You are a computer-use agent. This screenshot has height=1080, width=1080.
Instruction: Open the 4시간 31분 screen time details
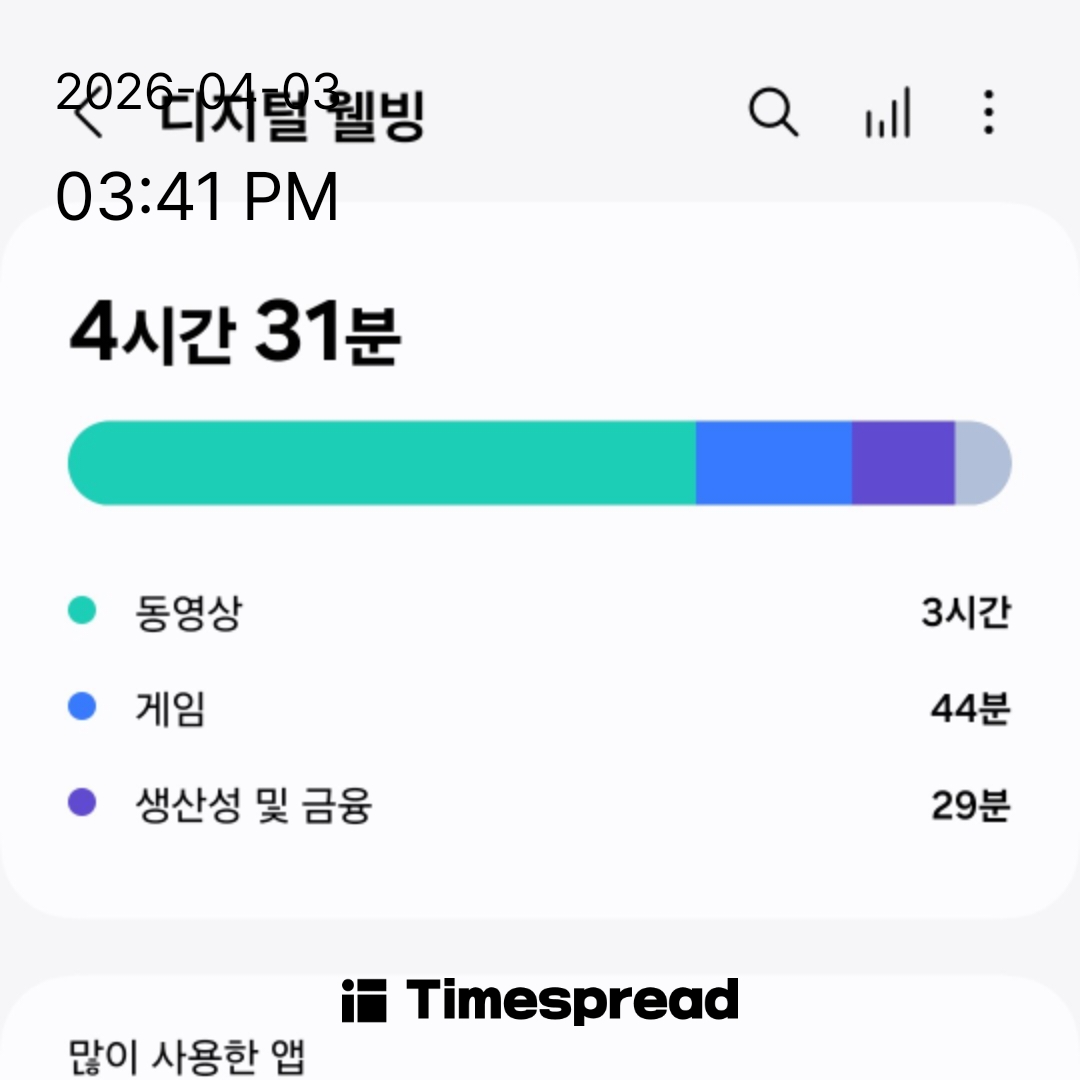pyautogui.click(x=235, y=336)
